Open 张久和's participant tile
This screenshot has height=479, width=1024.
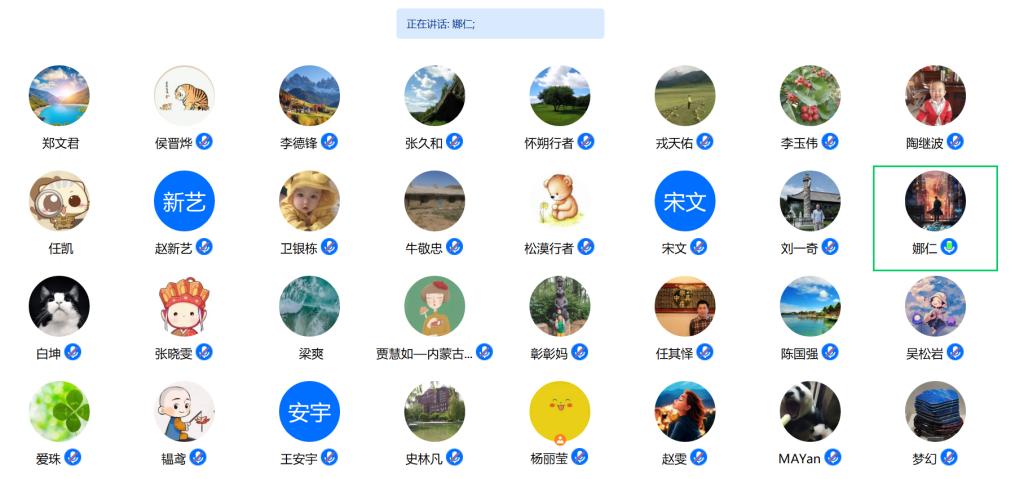click(434, 96)
